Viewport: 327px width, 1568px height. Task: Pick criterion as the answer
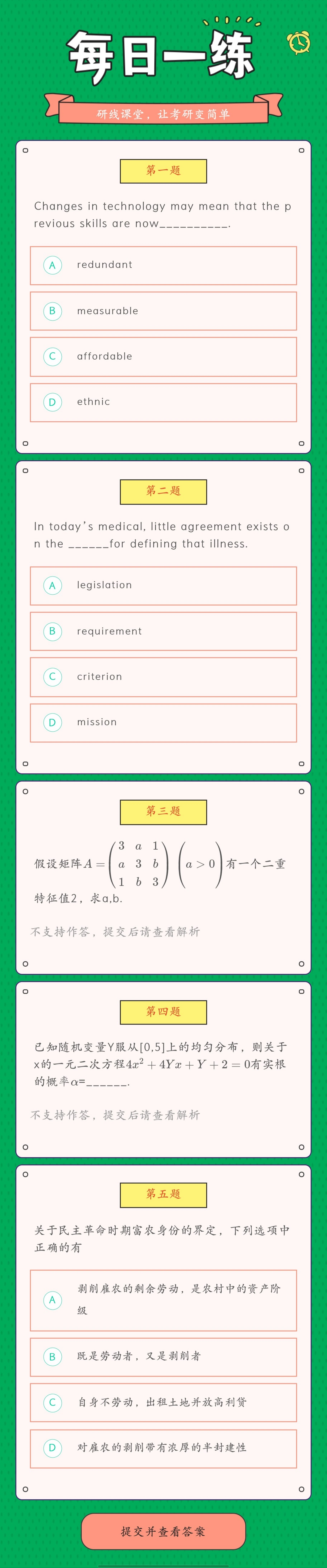[163, 677]
